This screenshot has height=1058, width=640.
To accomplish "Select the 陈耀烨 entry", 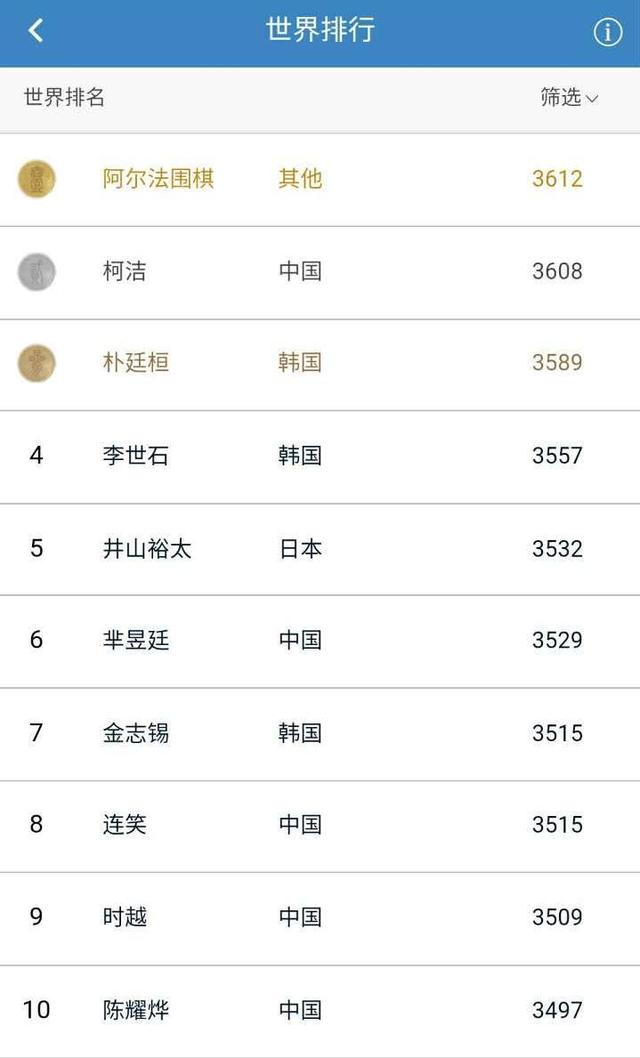I will 320,1011.
